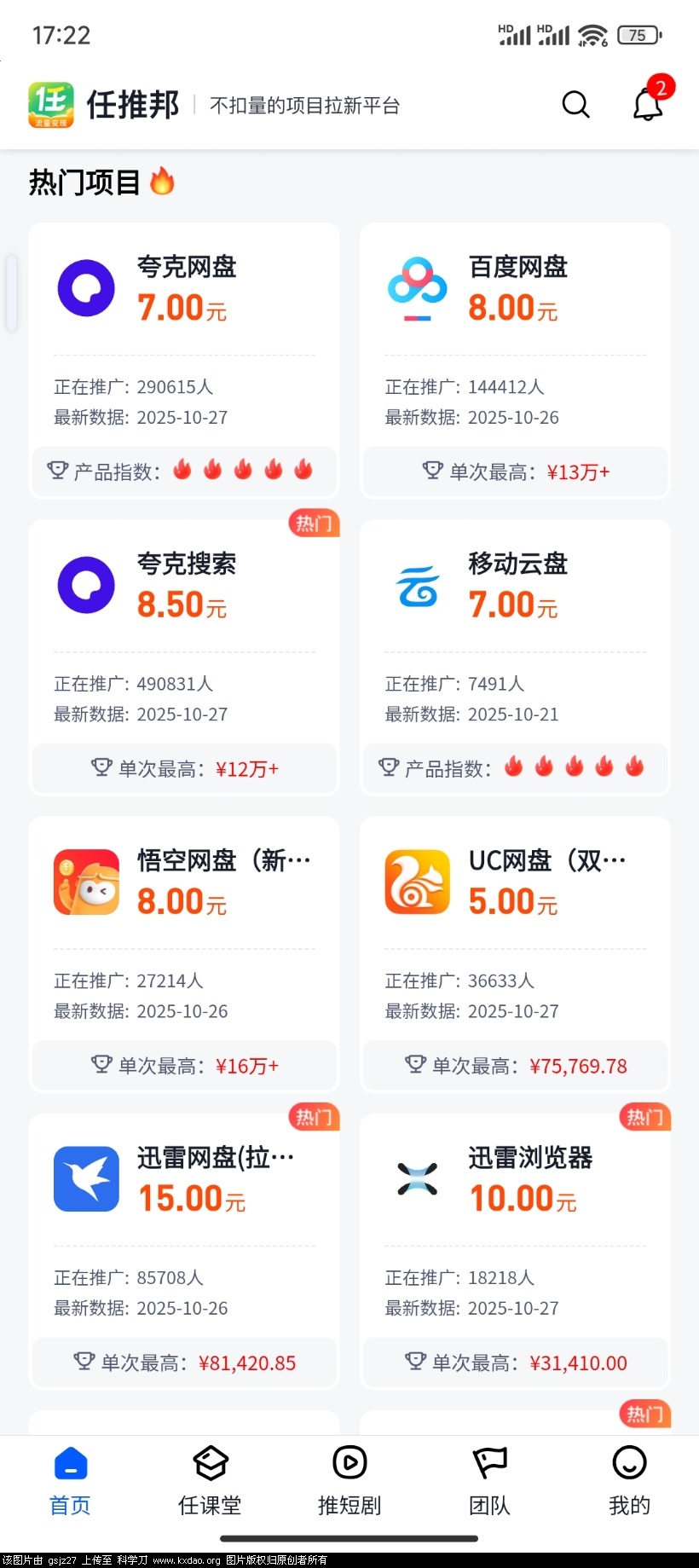Check the 单次最高 ¥13万+ reward on 百度网盘
Screen dimensions: 699x1568
tap(515, 472)
